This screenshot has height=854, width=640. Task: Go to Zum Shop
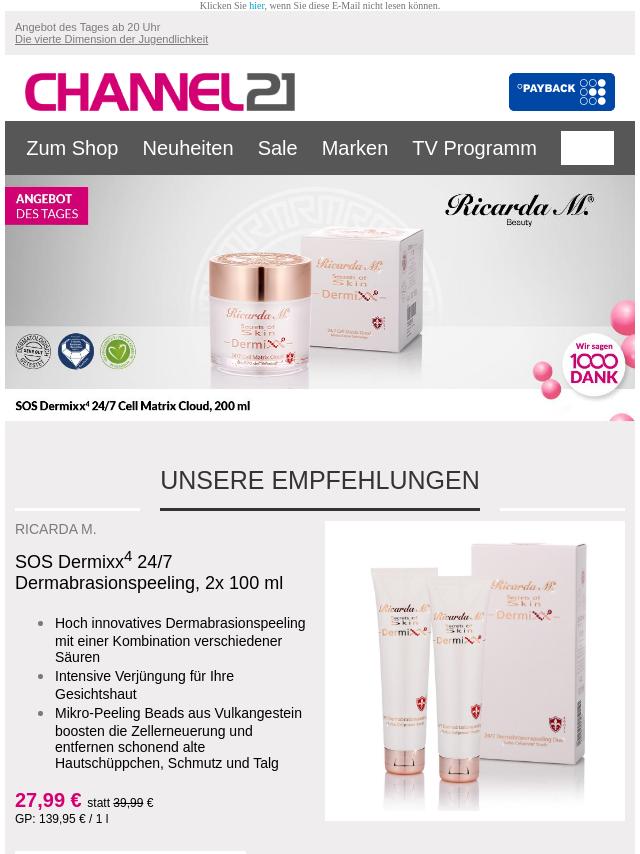pyautogui.click(x=72, y=148)
